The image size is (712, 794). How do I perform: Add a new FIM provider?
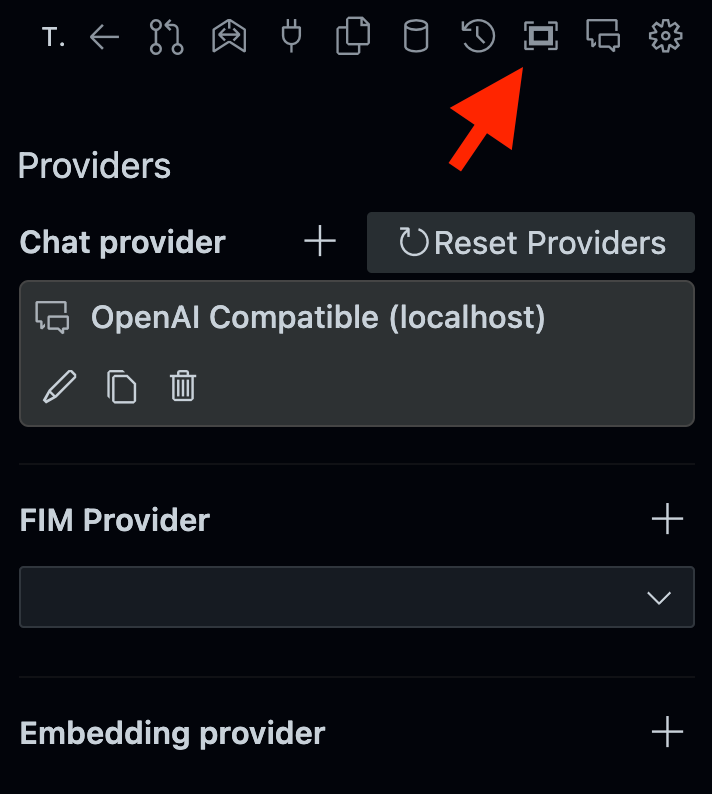667,519
